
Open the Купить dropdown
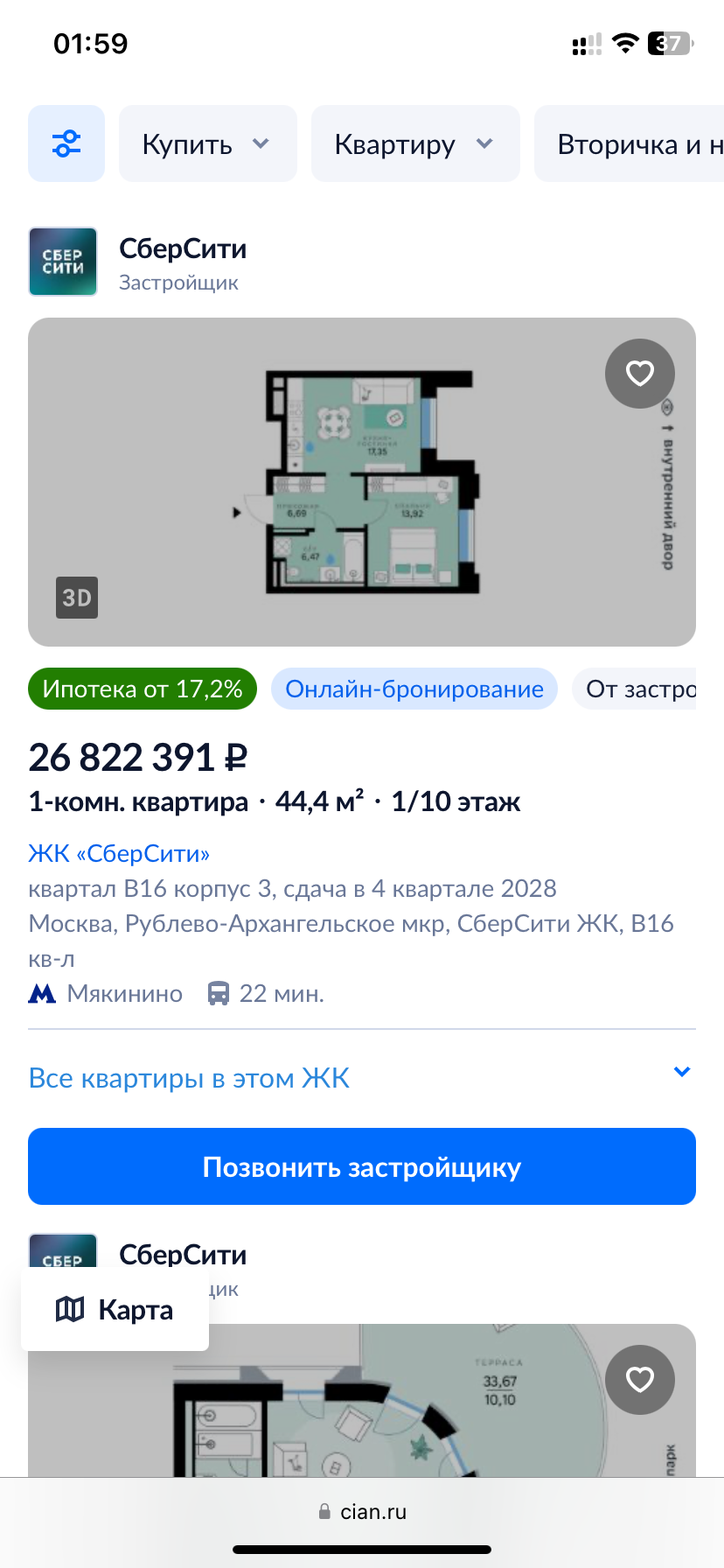click(207, 143)
